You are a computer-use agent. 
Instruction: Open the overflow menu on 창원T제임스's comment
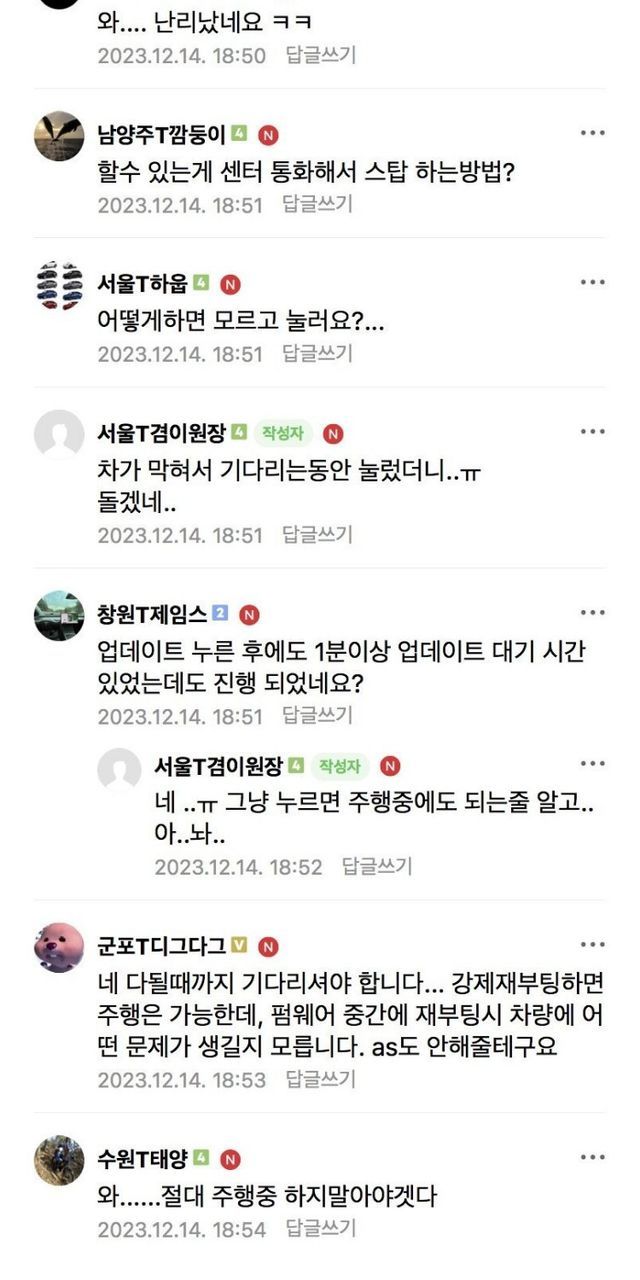[x=593, y=613]
